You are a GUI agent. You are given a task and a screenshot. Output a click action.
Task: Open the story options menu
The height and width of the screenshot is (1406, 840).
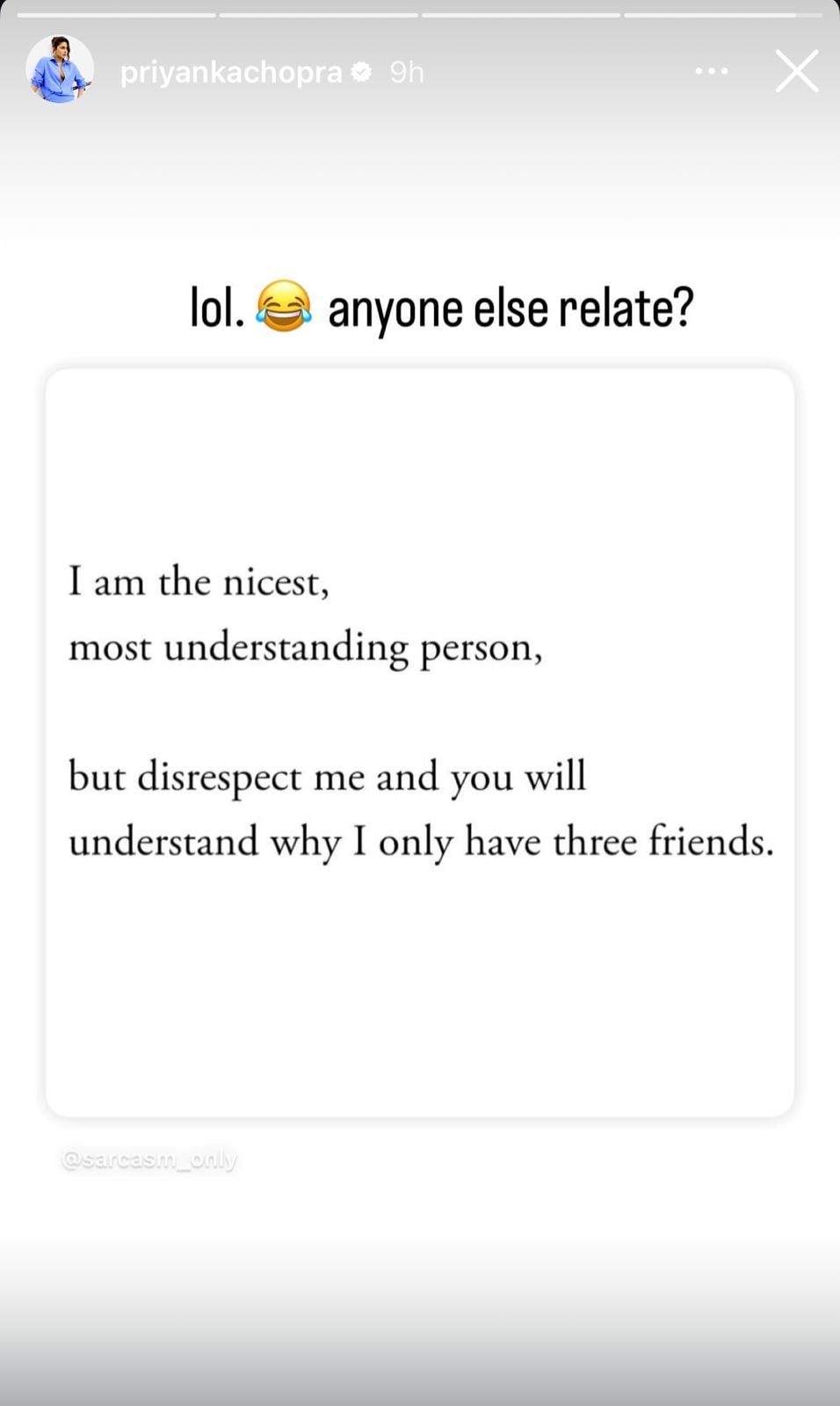[711, 71]
